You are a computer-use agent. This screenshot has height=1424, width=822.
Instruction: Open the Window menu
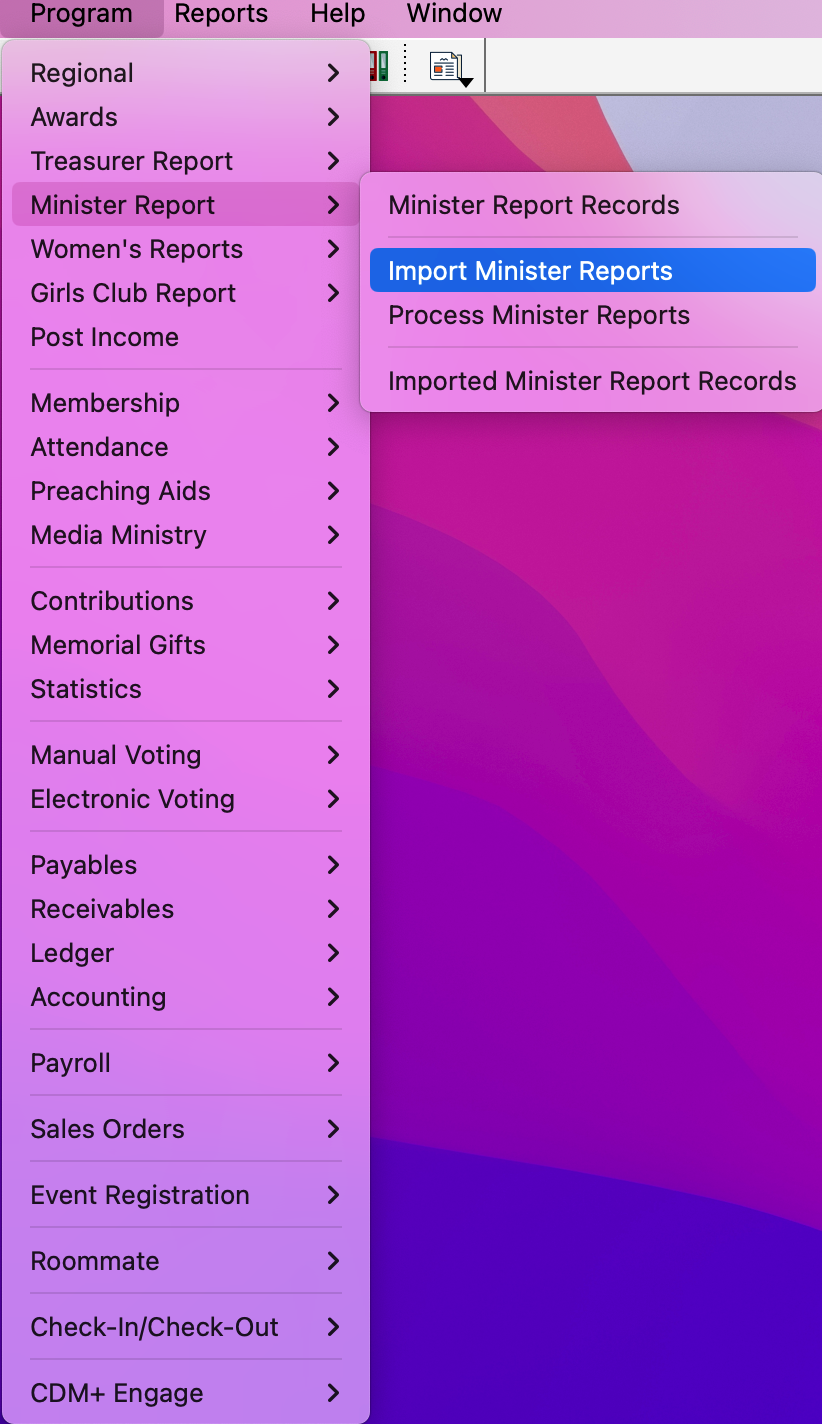click(454, 14)
